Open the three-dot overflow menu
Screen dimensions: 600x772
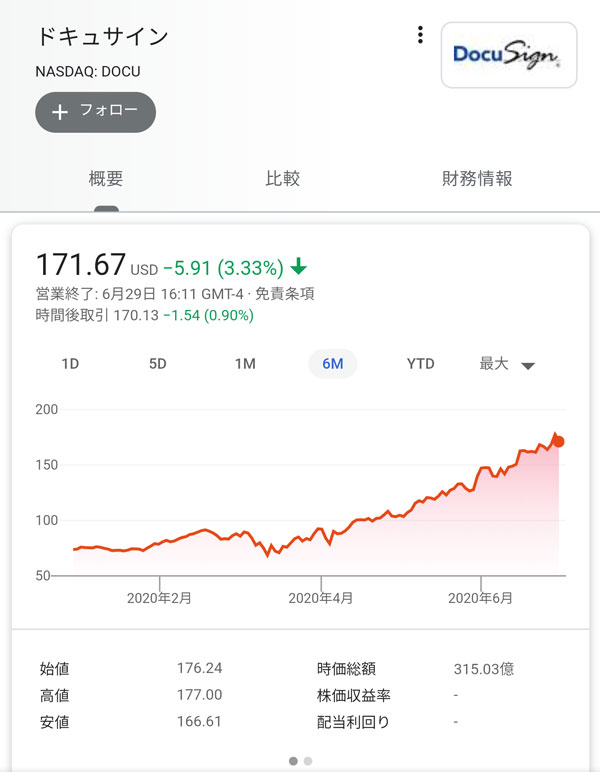click(420, 36)
